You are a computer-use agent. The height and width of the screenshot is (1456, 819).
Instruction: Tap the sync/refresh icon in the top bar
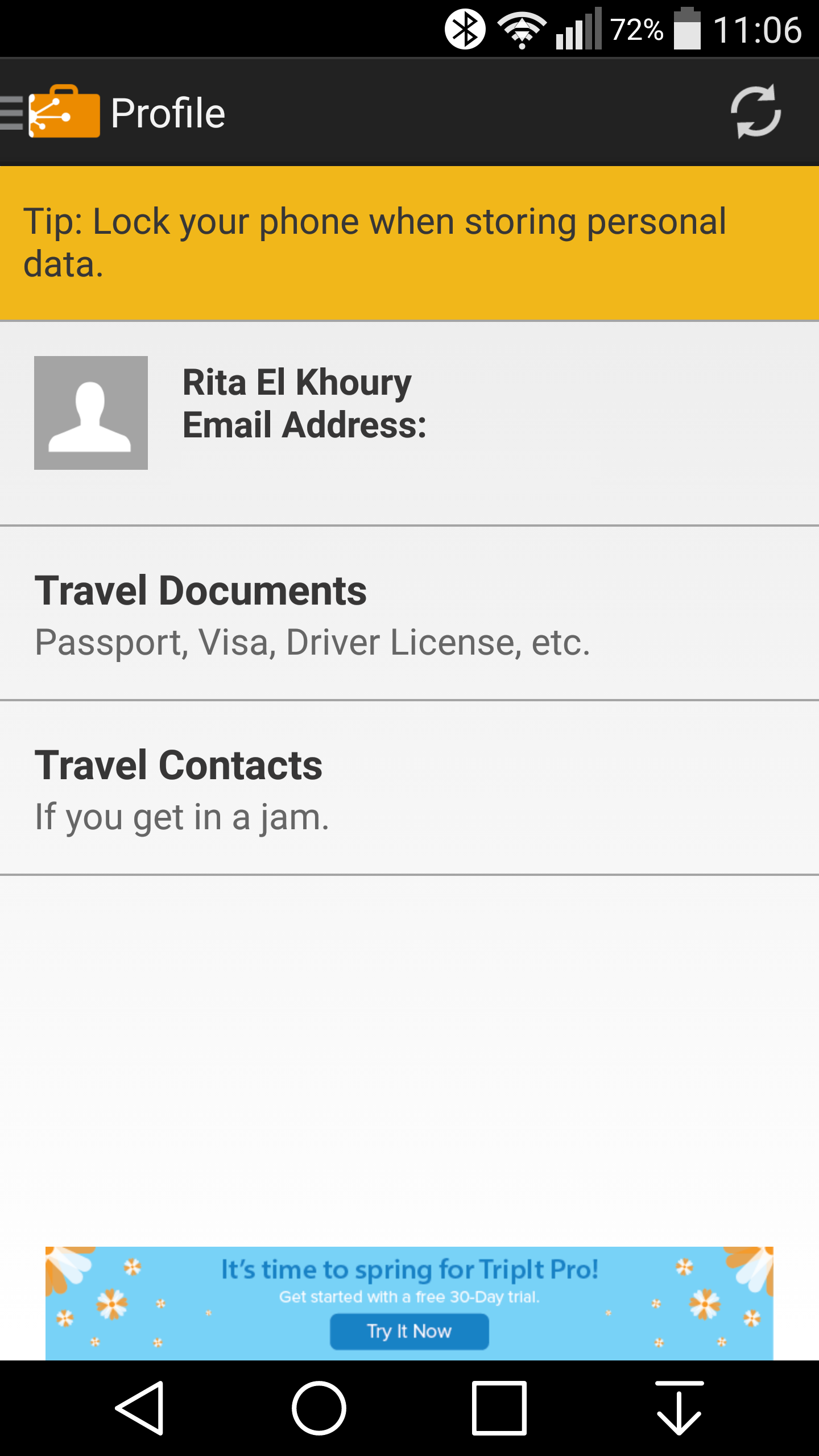(755, 111)
